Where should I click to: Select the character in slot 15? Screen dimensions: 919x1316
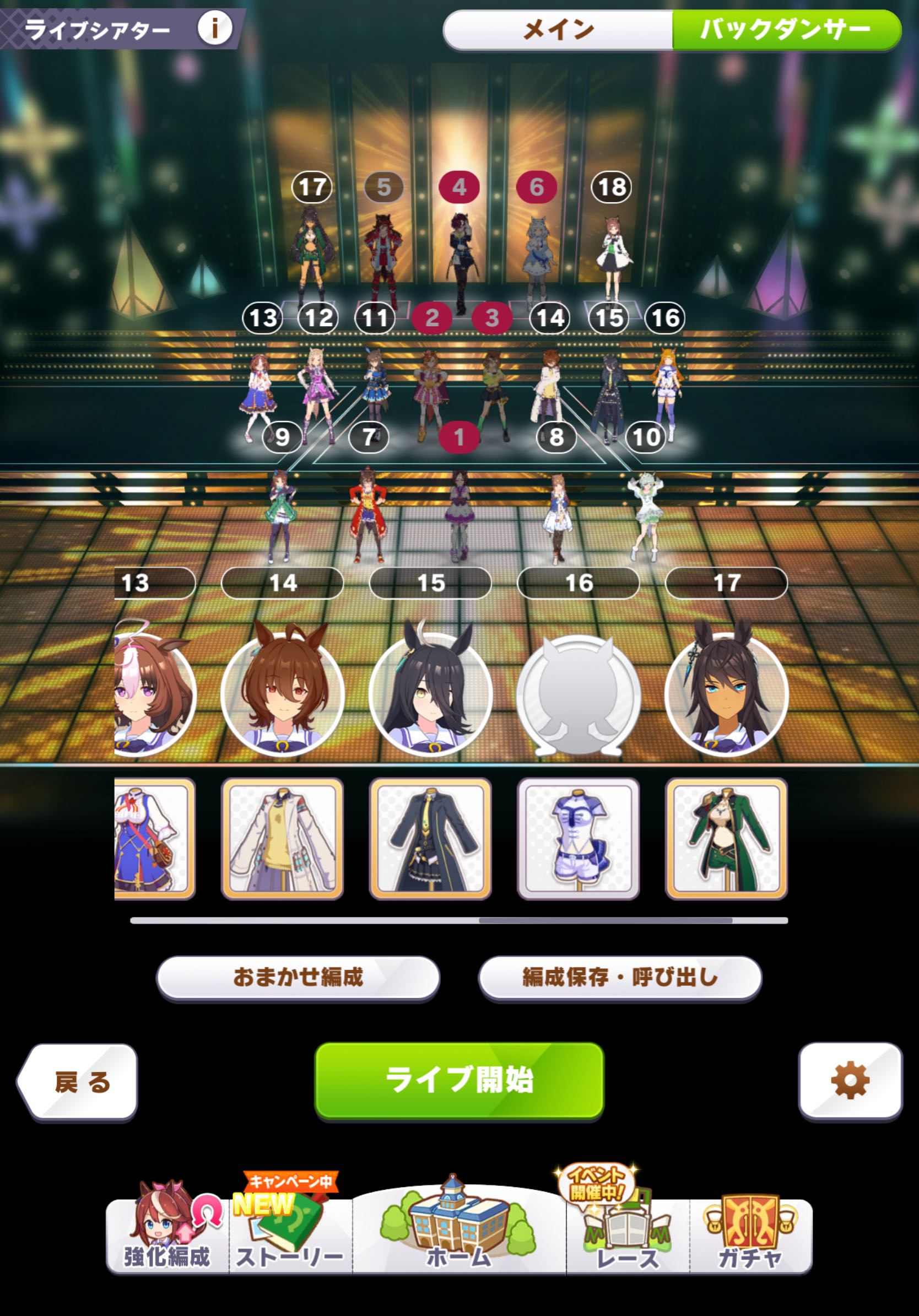[430, 694]
